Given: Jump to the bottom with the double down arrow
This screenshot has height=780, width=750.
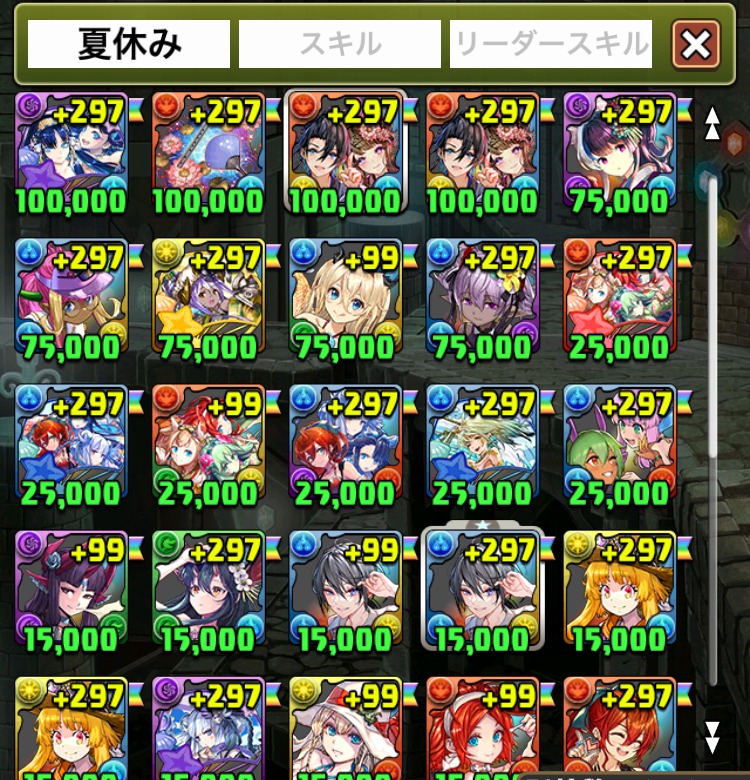Looking at the screenshot, I should 712,737.
